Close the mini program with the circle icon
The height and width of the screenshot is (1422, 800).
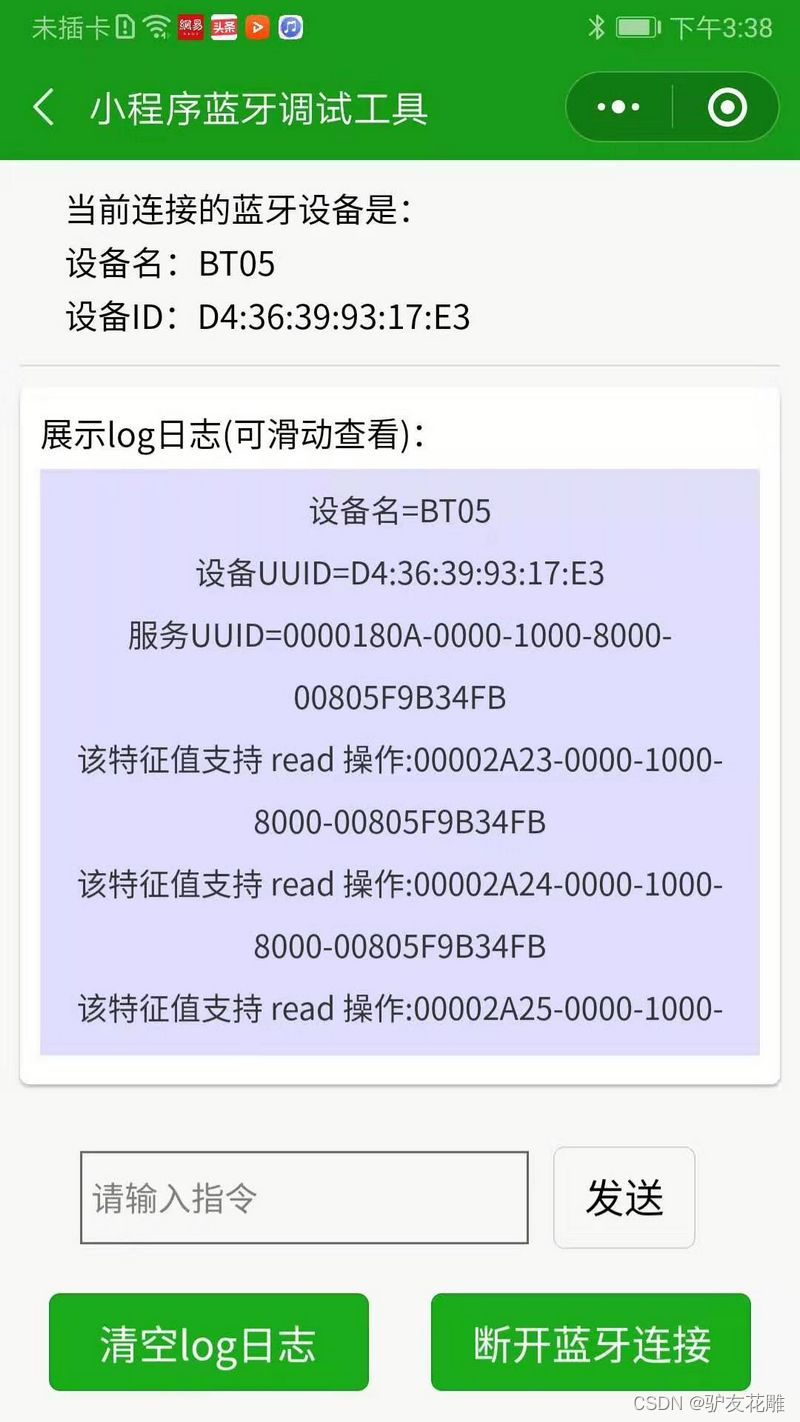pos(727,107)
